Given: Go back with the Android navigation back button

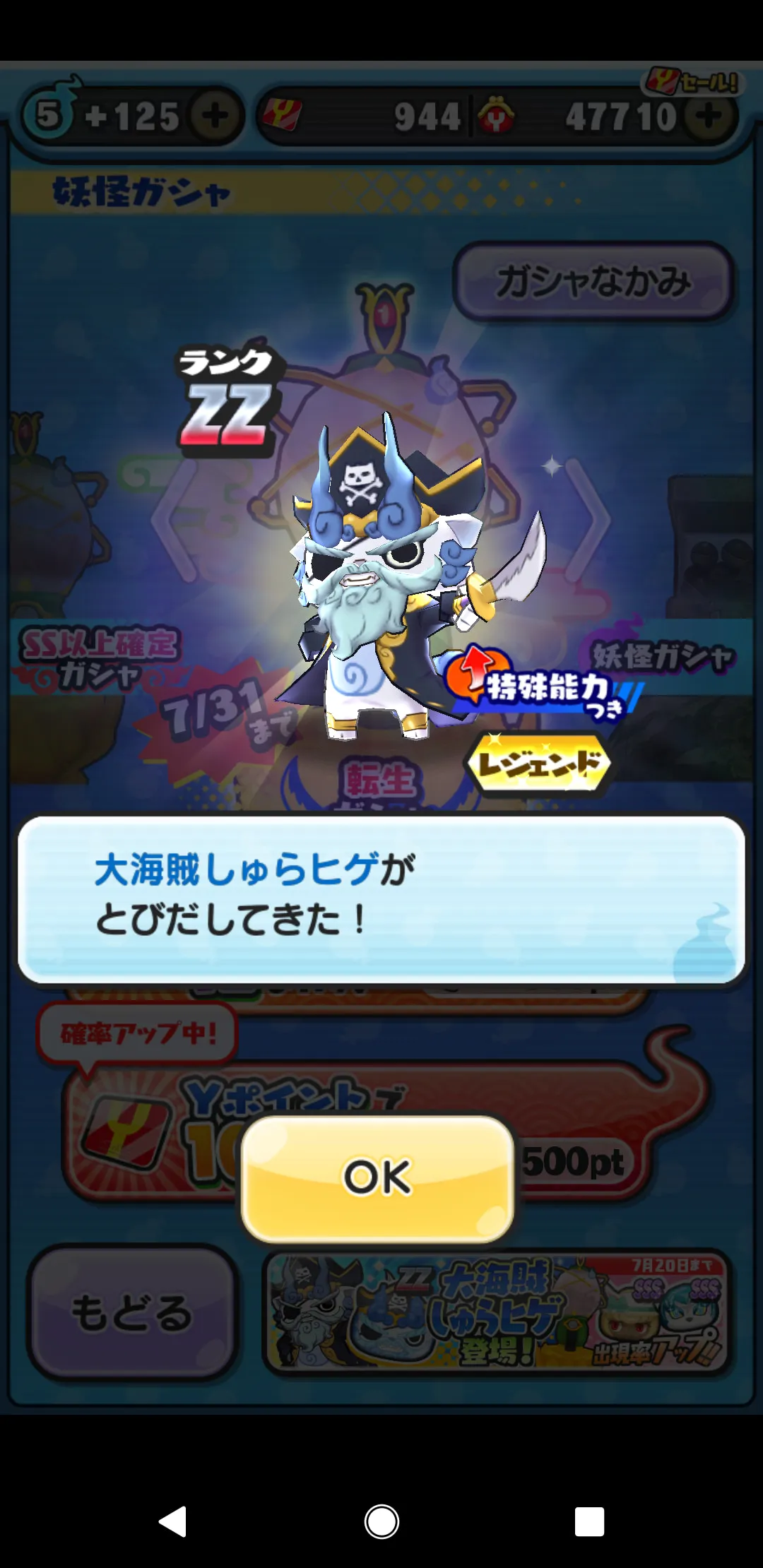Looking at the screenshot, I should pyautogui.click(x=172, y=1521).
